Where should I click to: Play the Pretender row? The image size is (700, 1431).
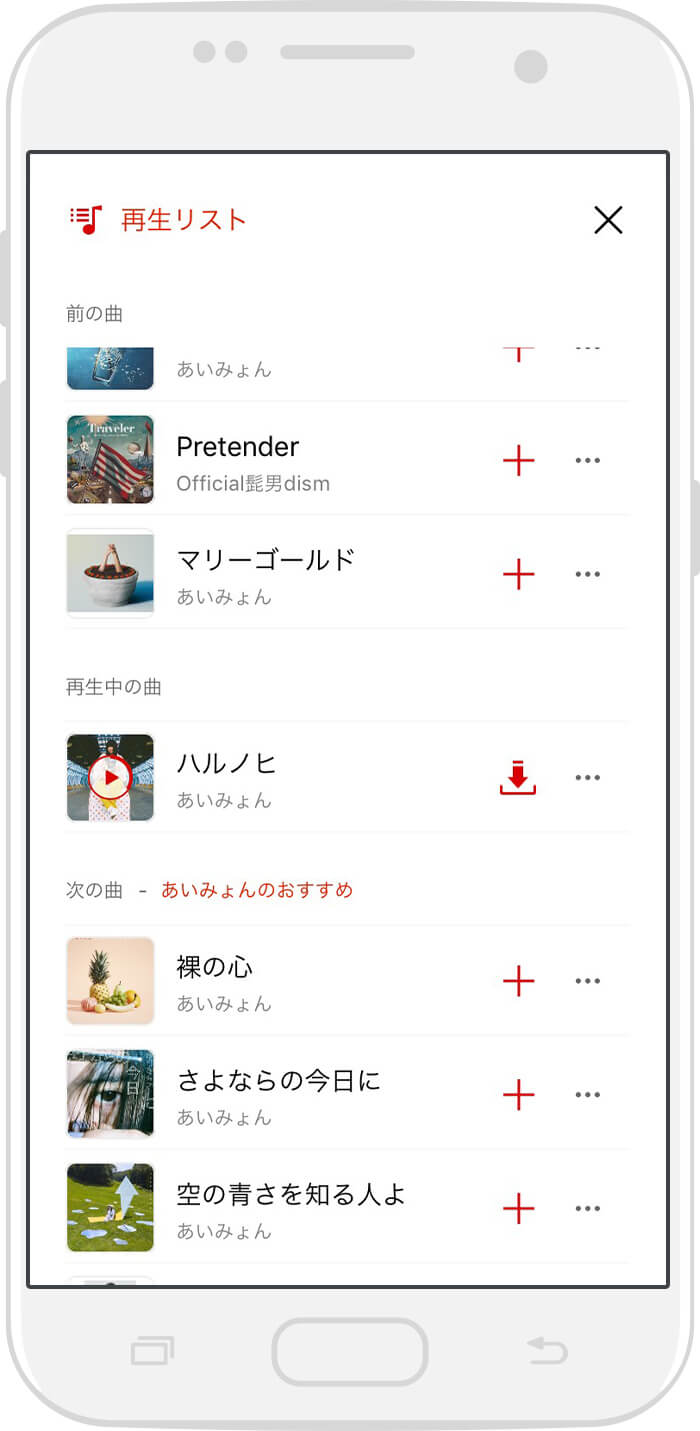347,460
